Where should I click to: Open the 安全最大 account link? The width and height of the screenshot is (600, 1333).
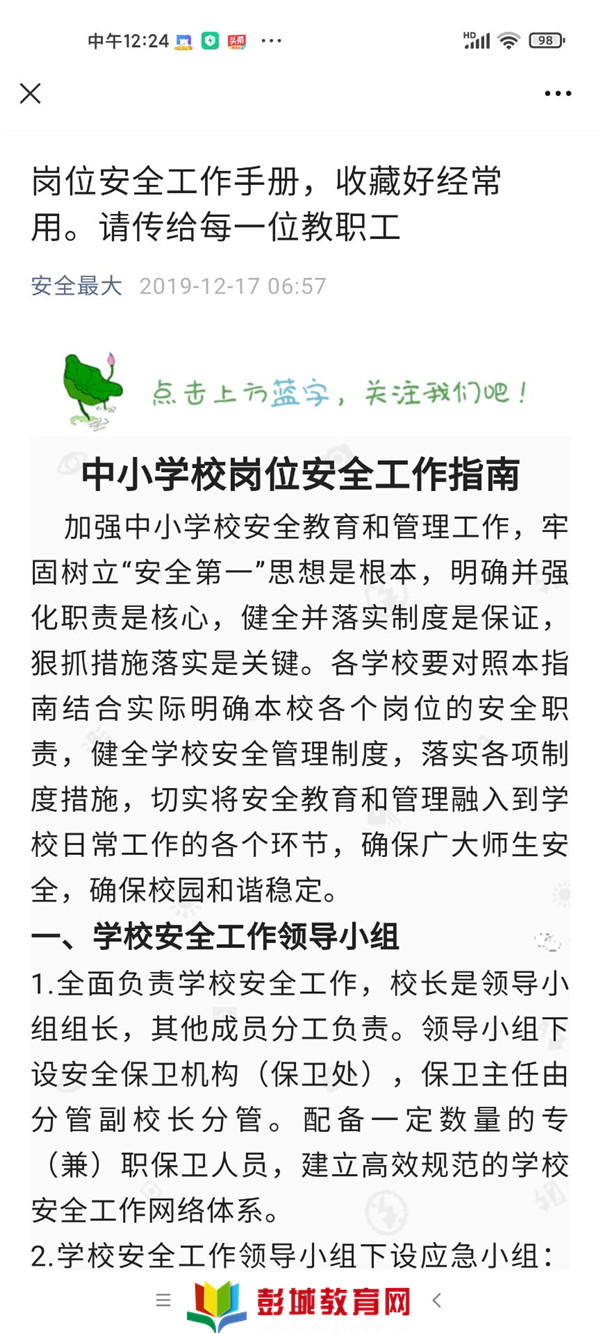[x=77, y=286]
